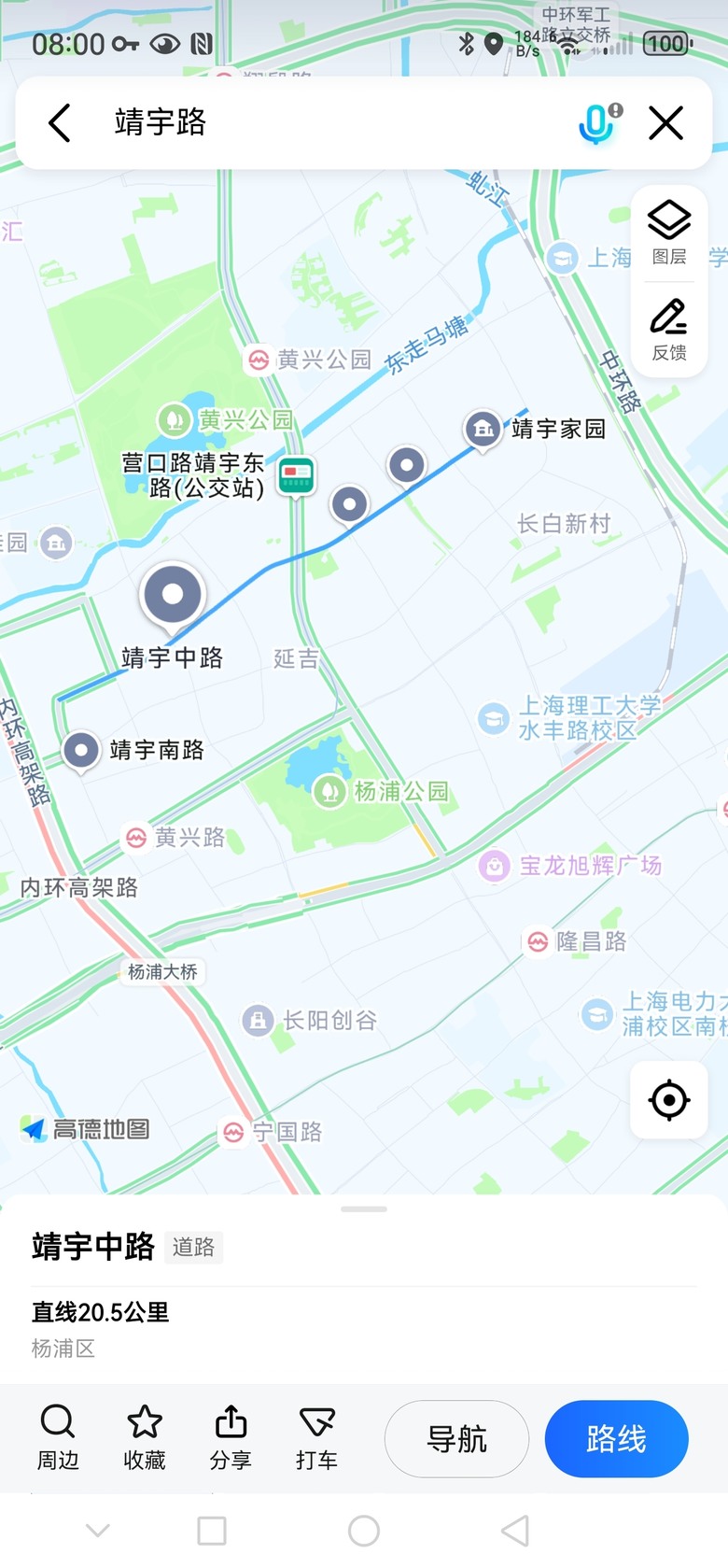
Task: Open the 图层 map layers option
Action: pyautogui.click(x=669, y=233)
